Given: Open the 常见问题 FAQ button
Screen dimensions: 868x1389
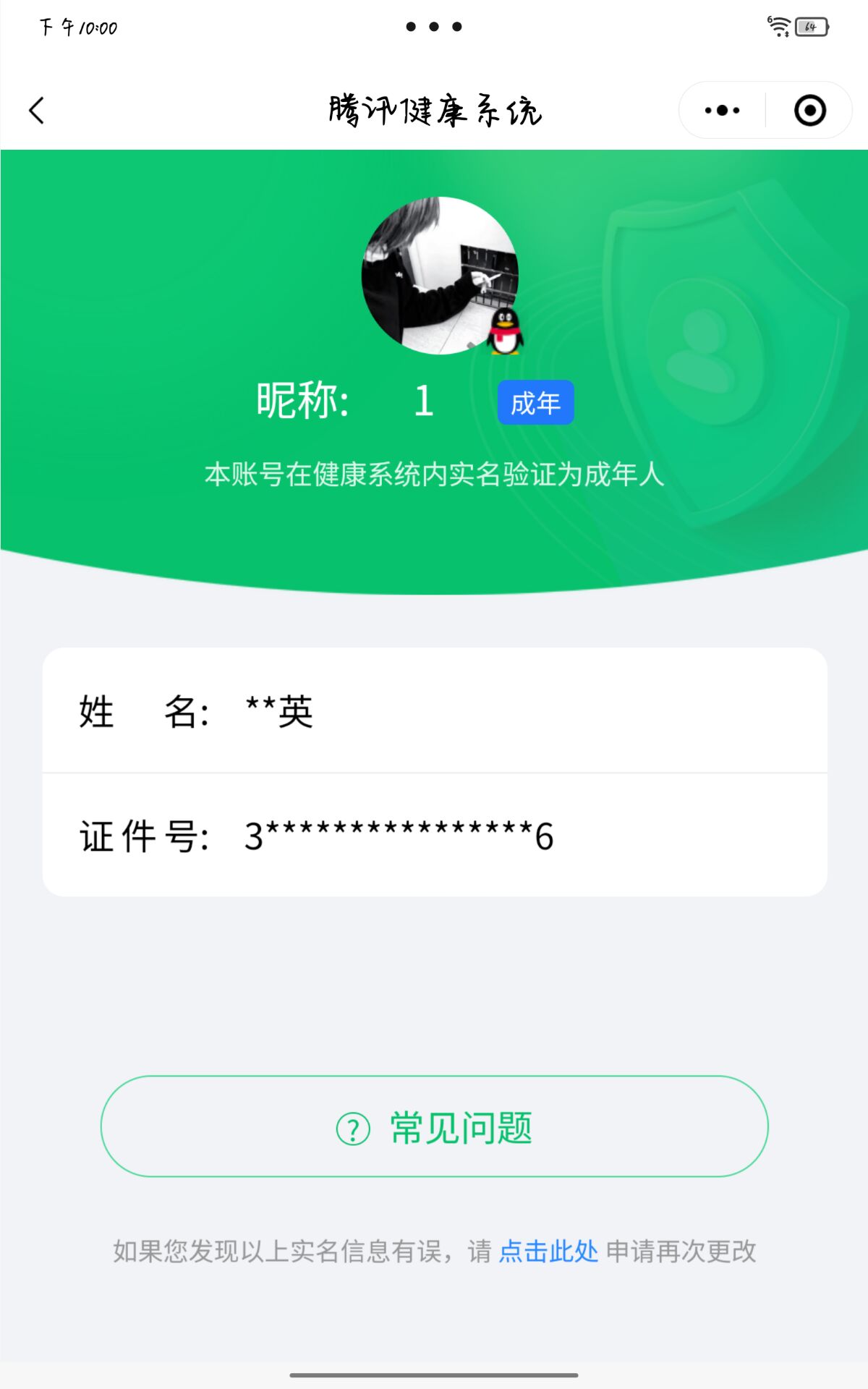Looking at the screenshot, I should coord(434,1126).
